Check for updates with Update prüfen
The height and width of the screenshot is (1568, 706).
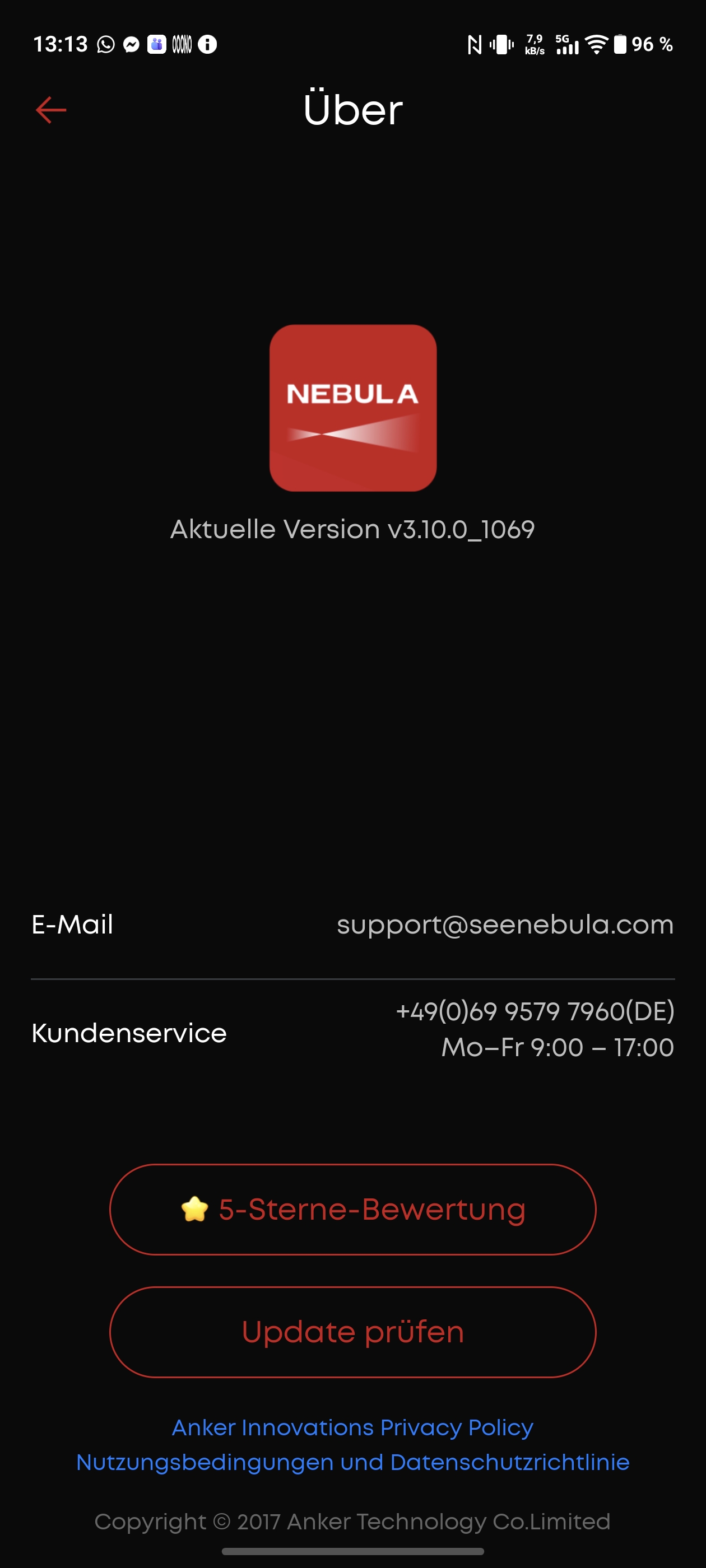click(352, 1332)
